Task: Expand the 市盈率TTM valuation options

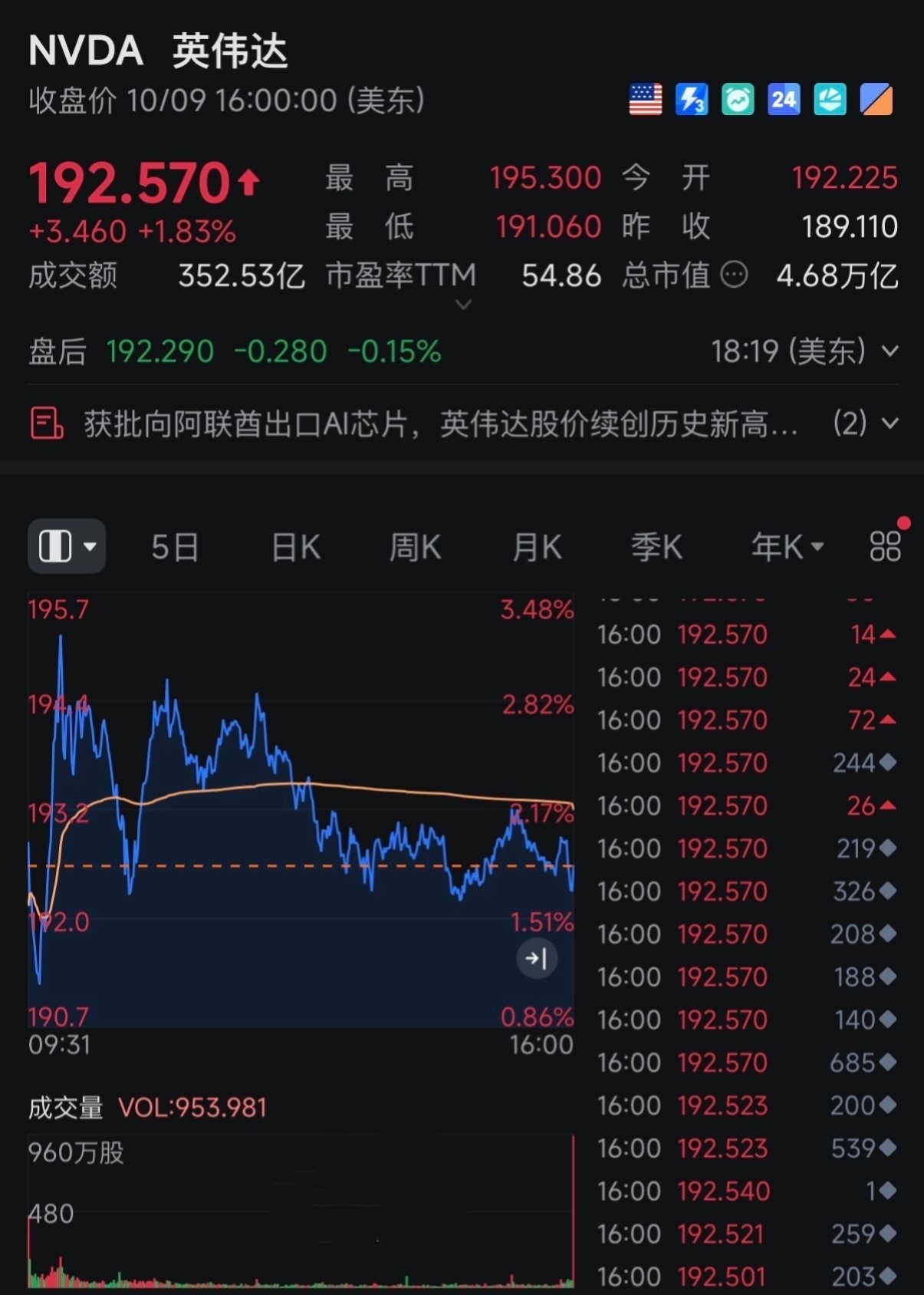Action: click(x=463, y=305)
